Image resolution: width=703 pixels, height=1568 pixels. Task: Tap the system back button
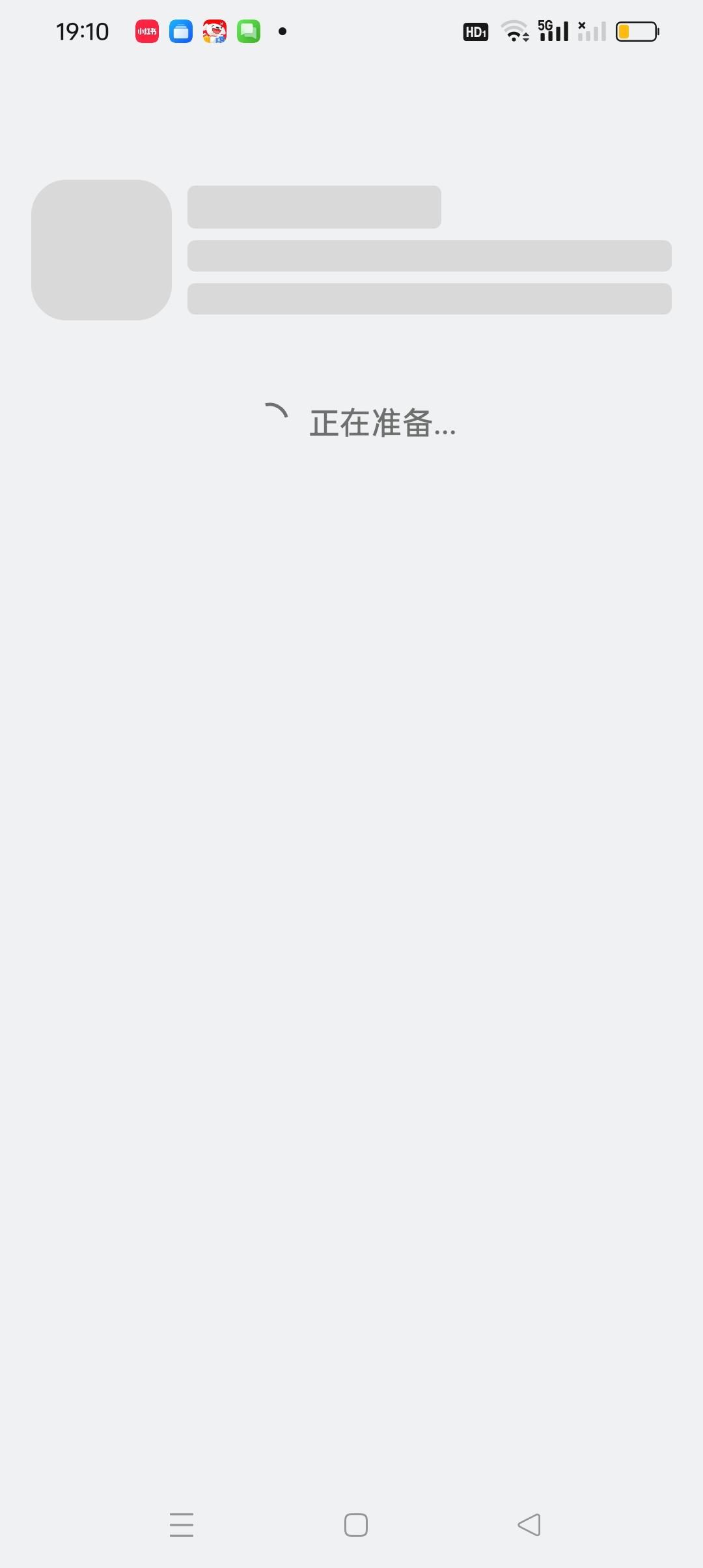click(529, 1524)
